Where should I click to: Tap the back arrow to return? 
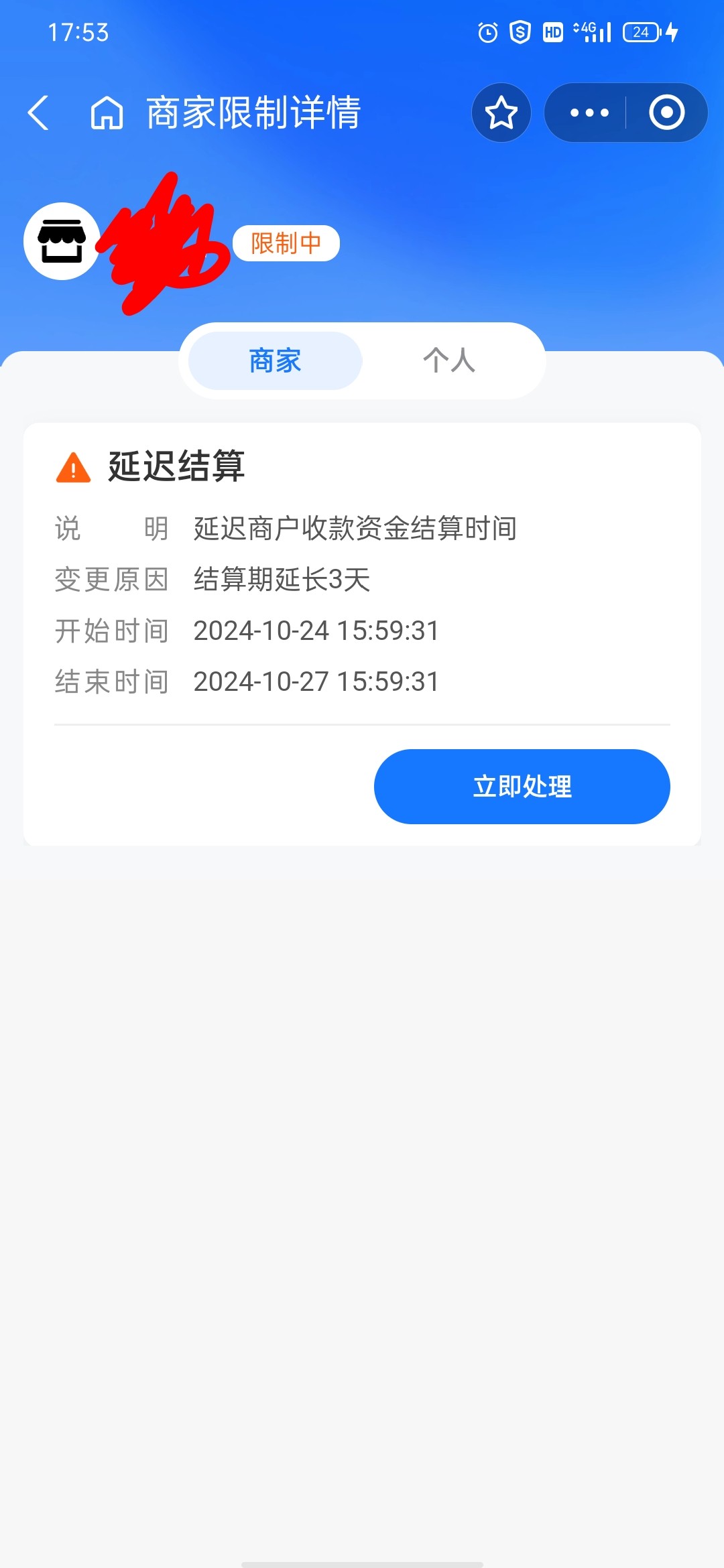(x=38, y=113)
